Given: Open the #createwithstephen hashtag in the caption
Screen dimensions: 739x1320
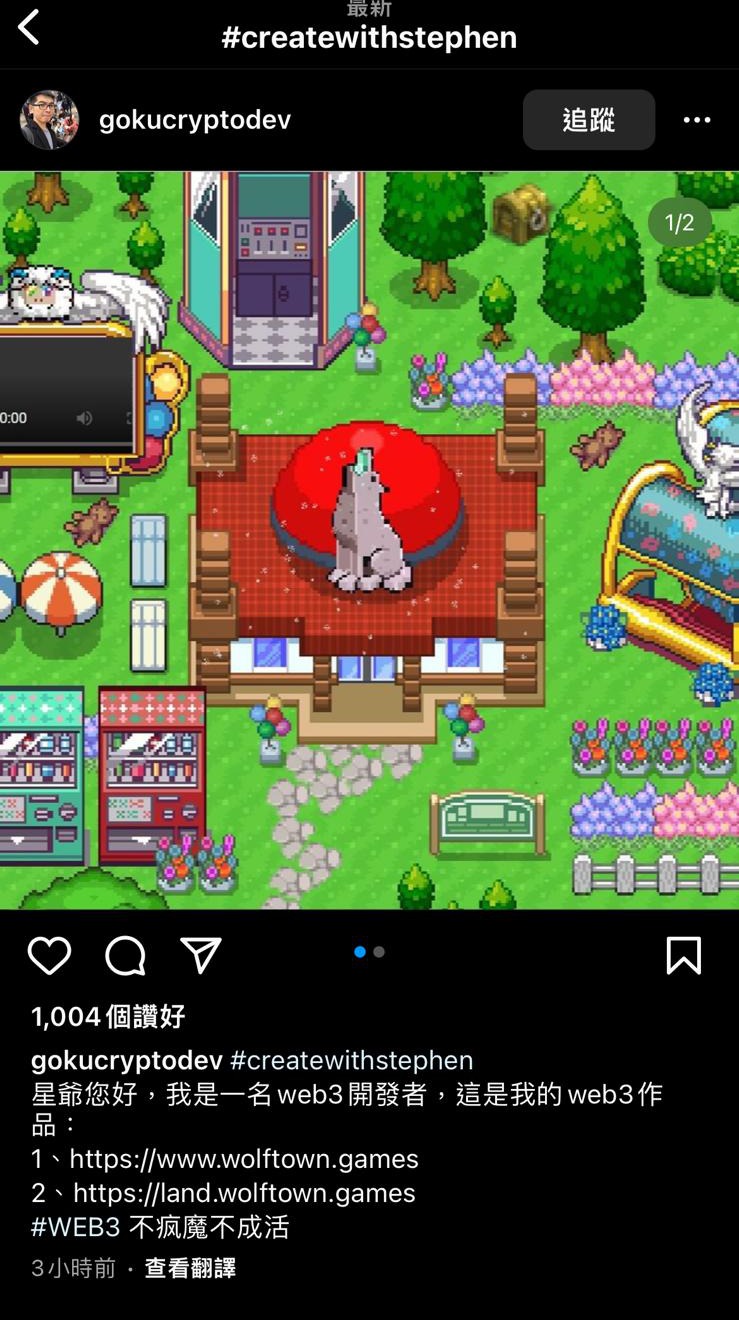Looking at the screenshot, I should tap(351, 1060).
